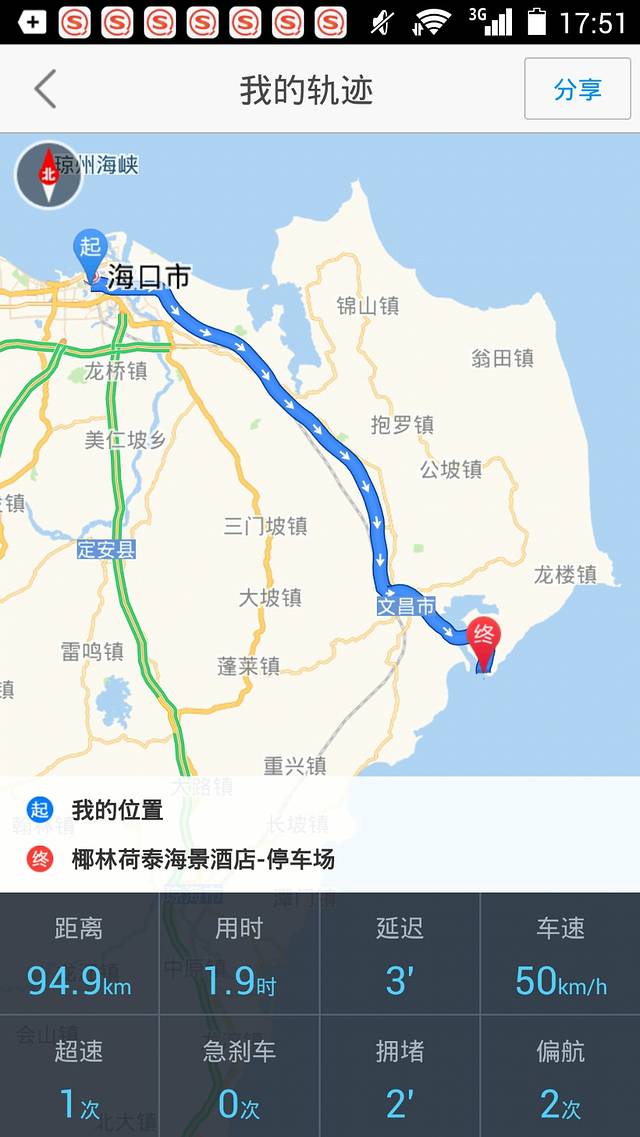Screen dimensions: 640x1137
Task: Go back from the 我的轨迹 screen
Action: pyautogui.click(x=45, y=90)
